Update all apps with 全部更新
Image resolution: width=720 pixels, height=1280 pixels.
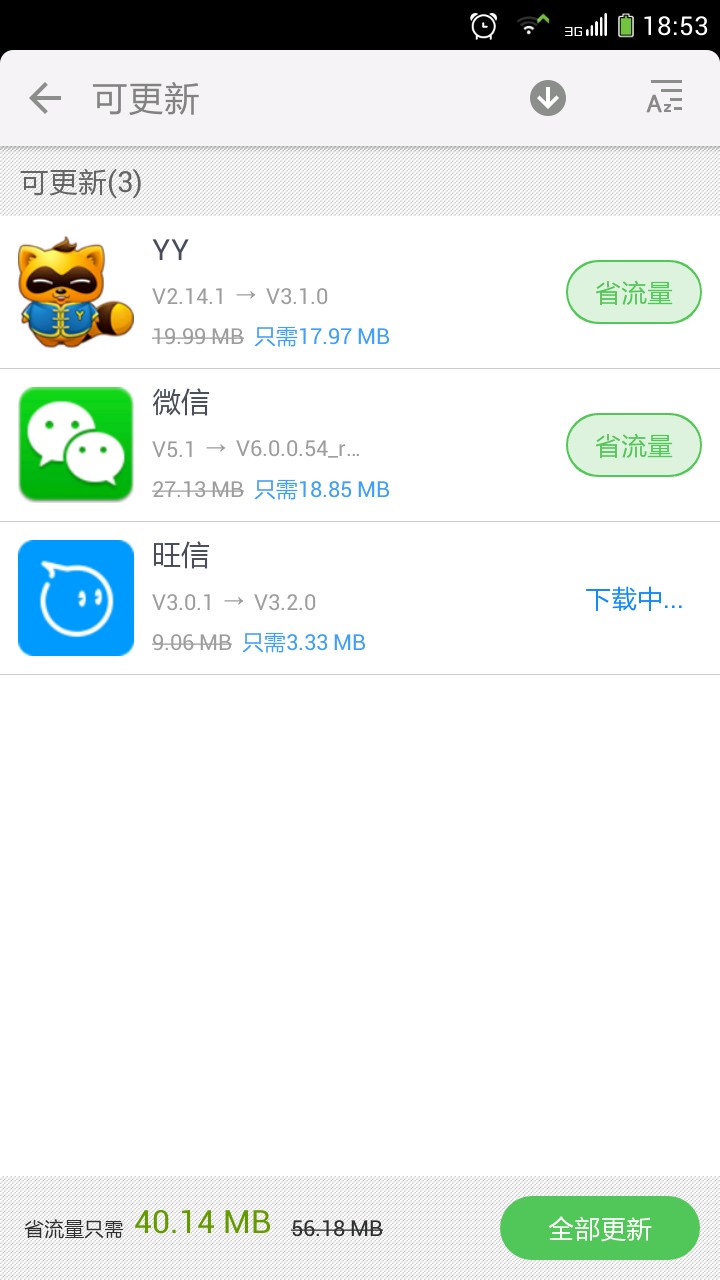(599, 1228)
